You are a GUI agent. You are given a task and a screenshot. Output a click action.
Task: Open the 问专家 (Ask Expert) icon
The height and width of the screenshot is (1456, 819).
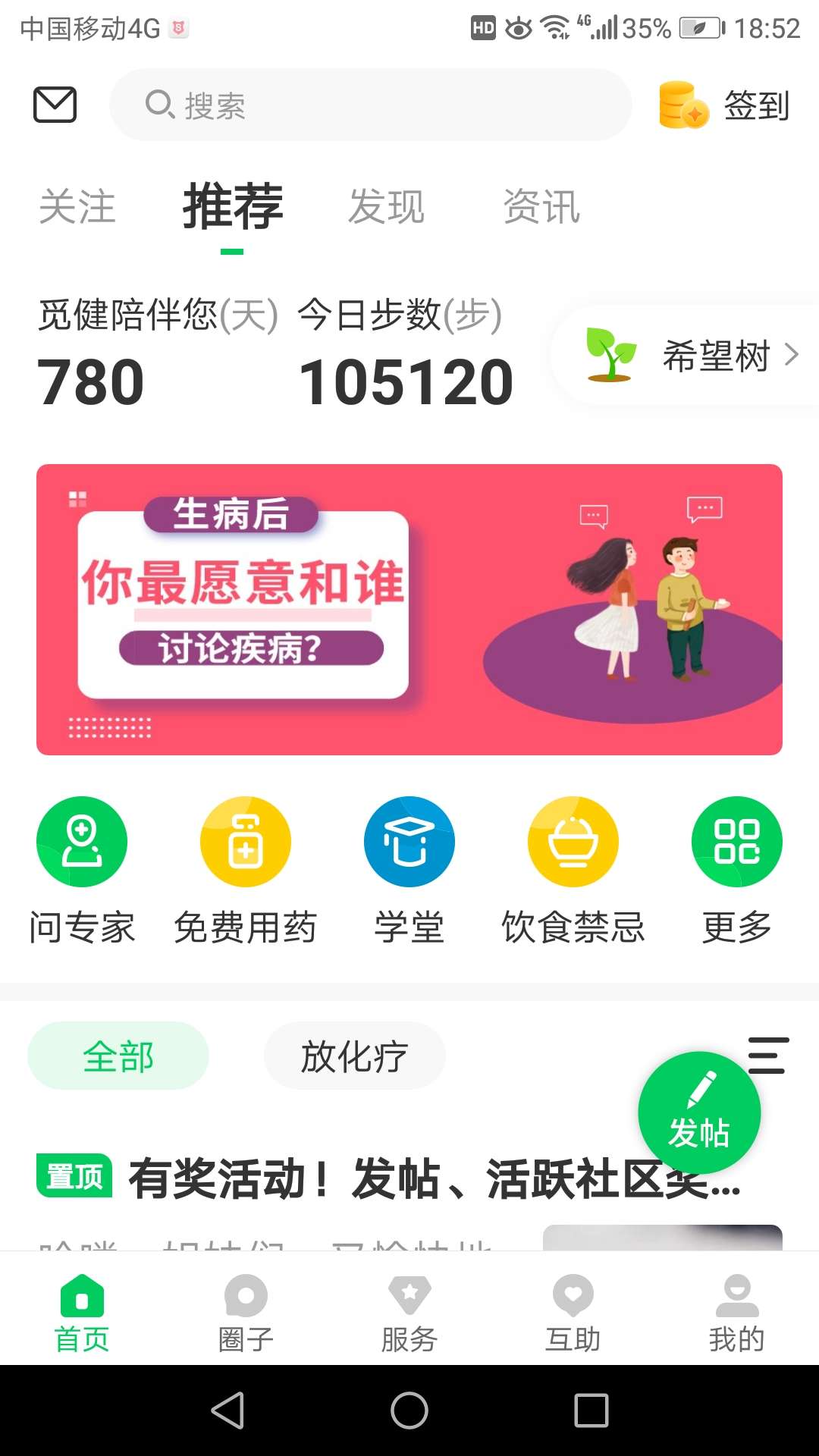pos(82,842)
